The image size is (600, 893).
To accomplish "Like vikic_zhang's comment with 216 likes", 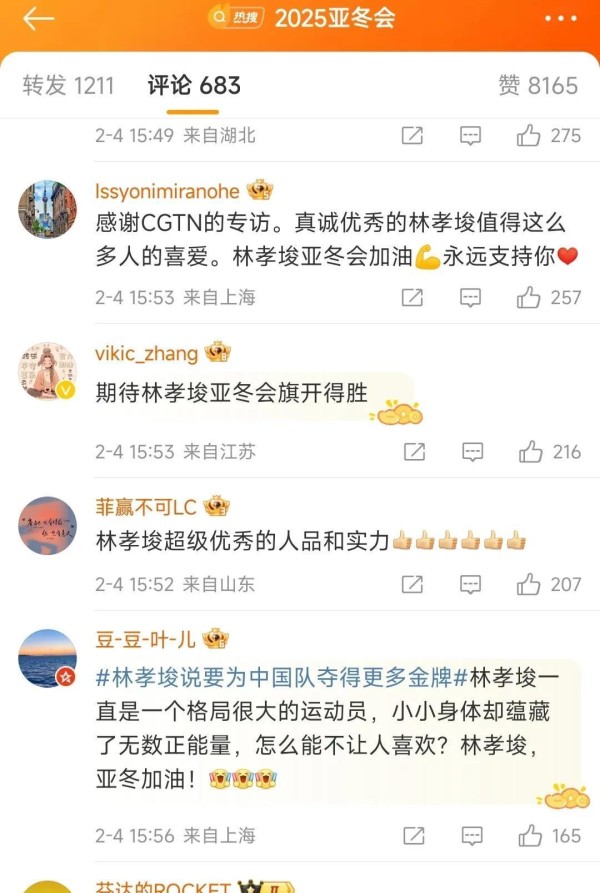I will tap(529, 452).
